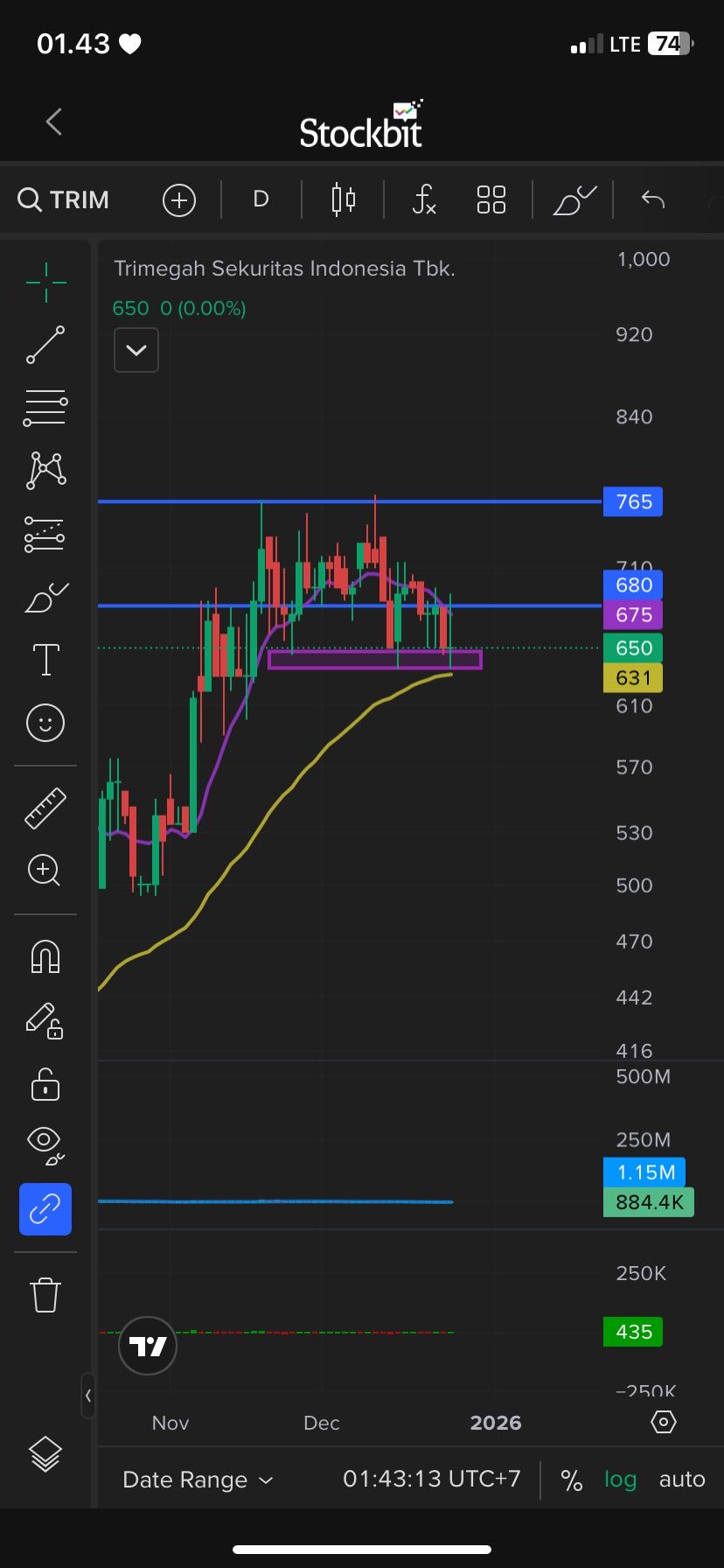Toggle magnet mode for drawings
This screenshot has height=1568, width=724.
[x=45, y=956]
